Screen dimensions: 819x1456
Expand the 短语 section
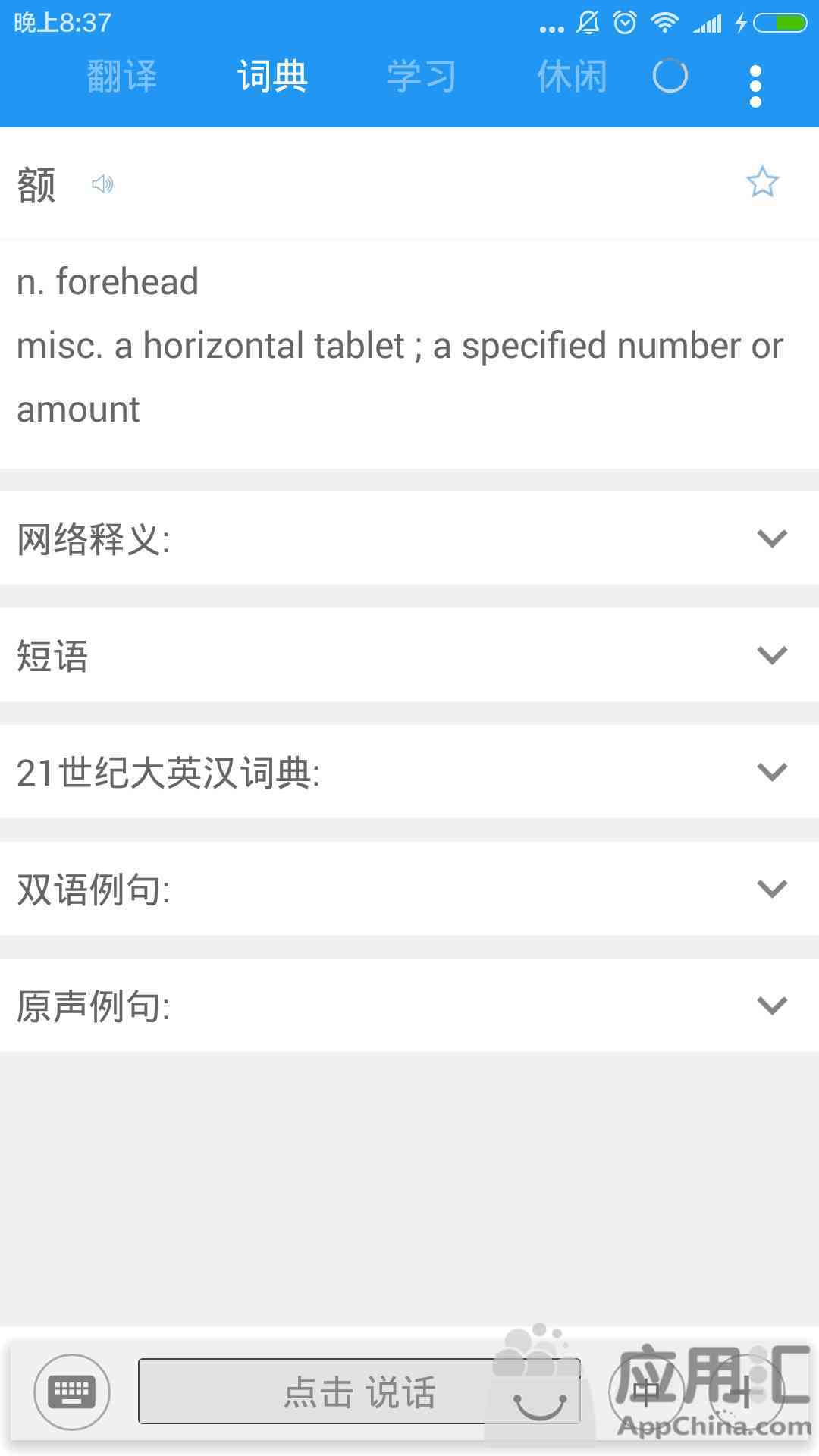click(409, 655)
